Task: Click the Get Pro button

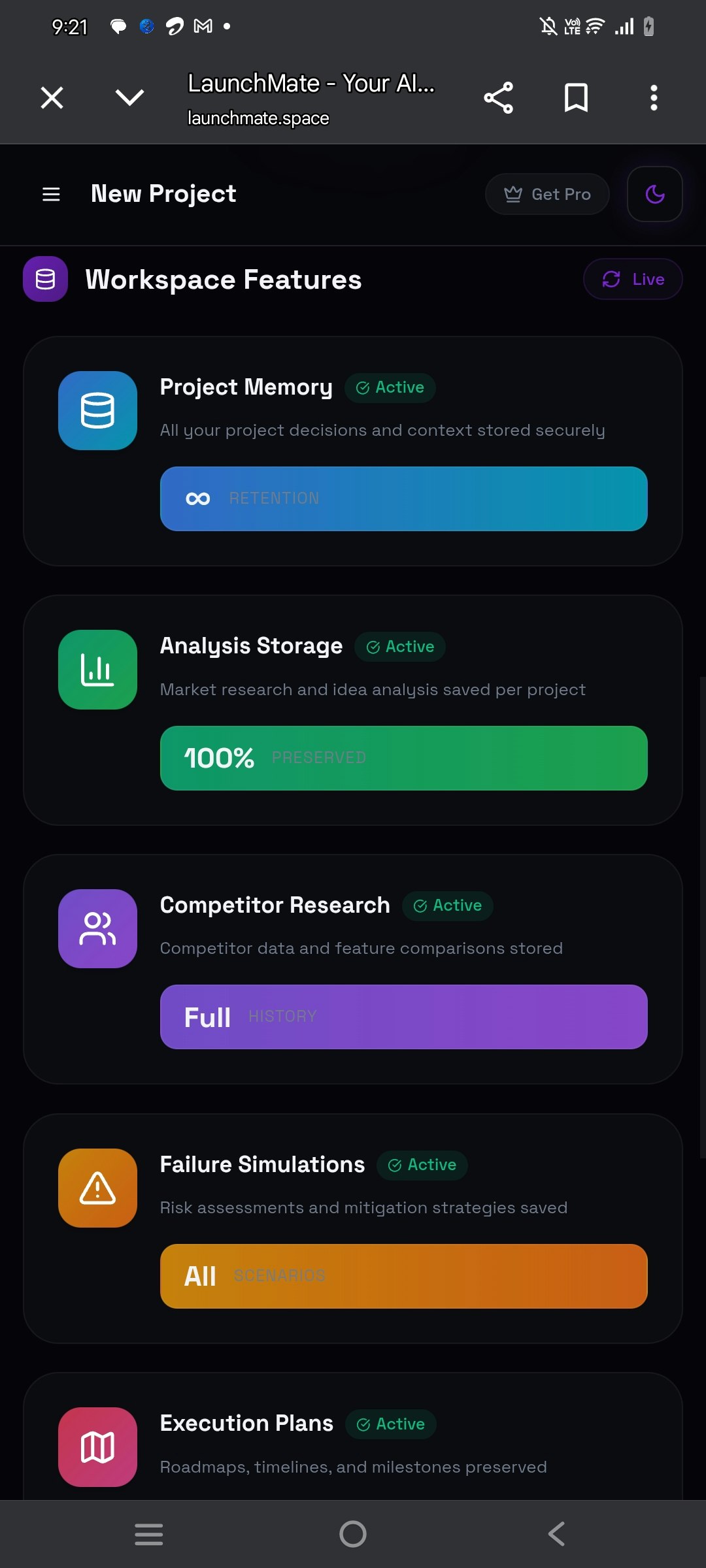Action: tap(547, 193)
